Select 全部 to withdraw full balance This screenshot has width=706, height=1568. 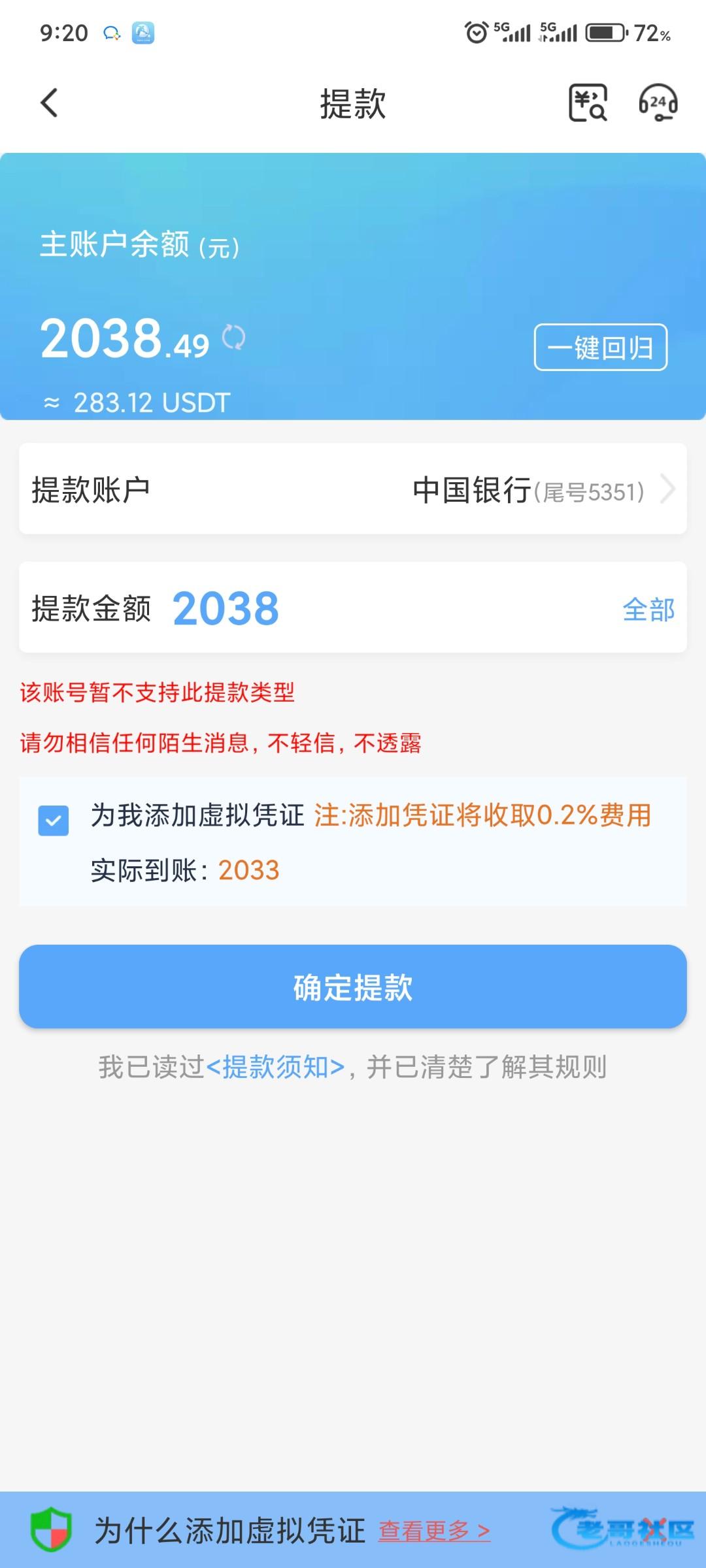click(x=648, y=610)
